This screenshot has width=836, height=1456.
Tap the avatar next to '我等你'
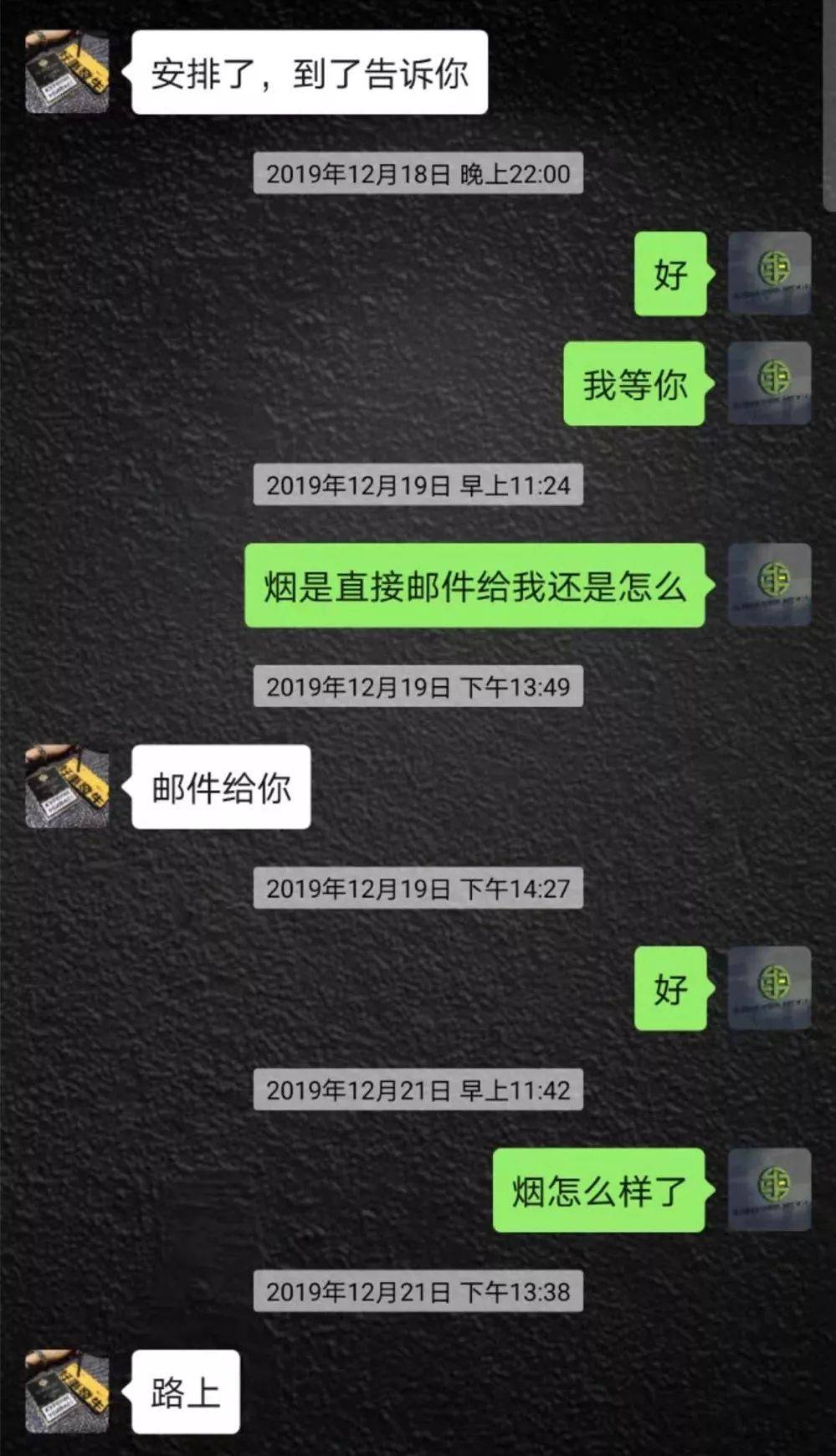[769, 382]
